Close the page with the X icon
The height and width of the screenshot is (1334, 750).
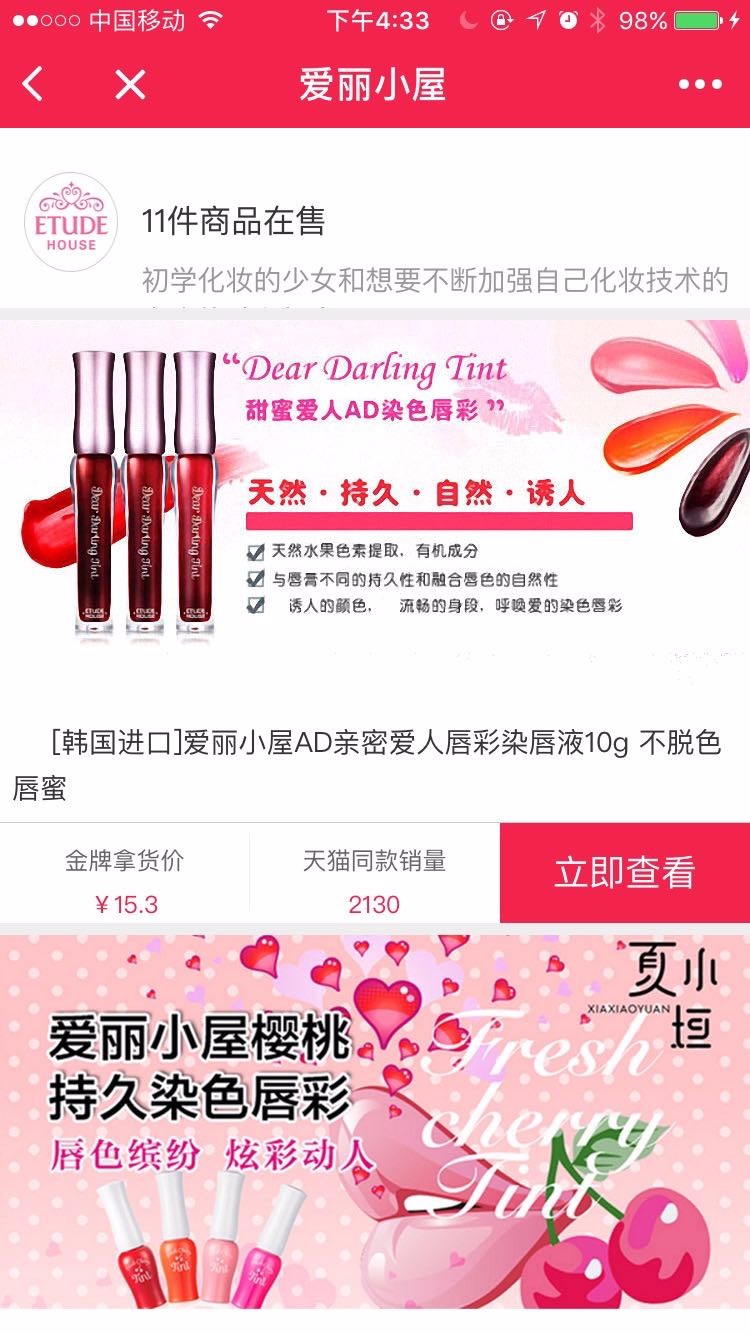[x=130, y=84]
